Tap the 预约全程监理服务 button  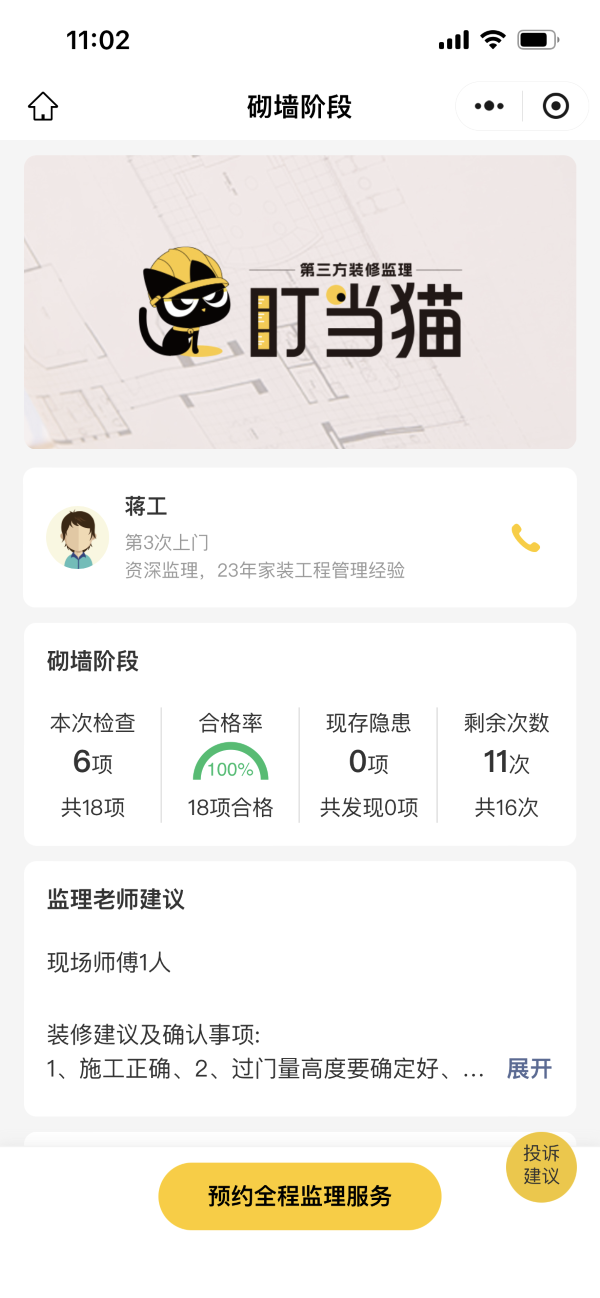pyautogui.click(x=300, y=1196)
